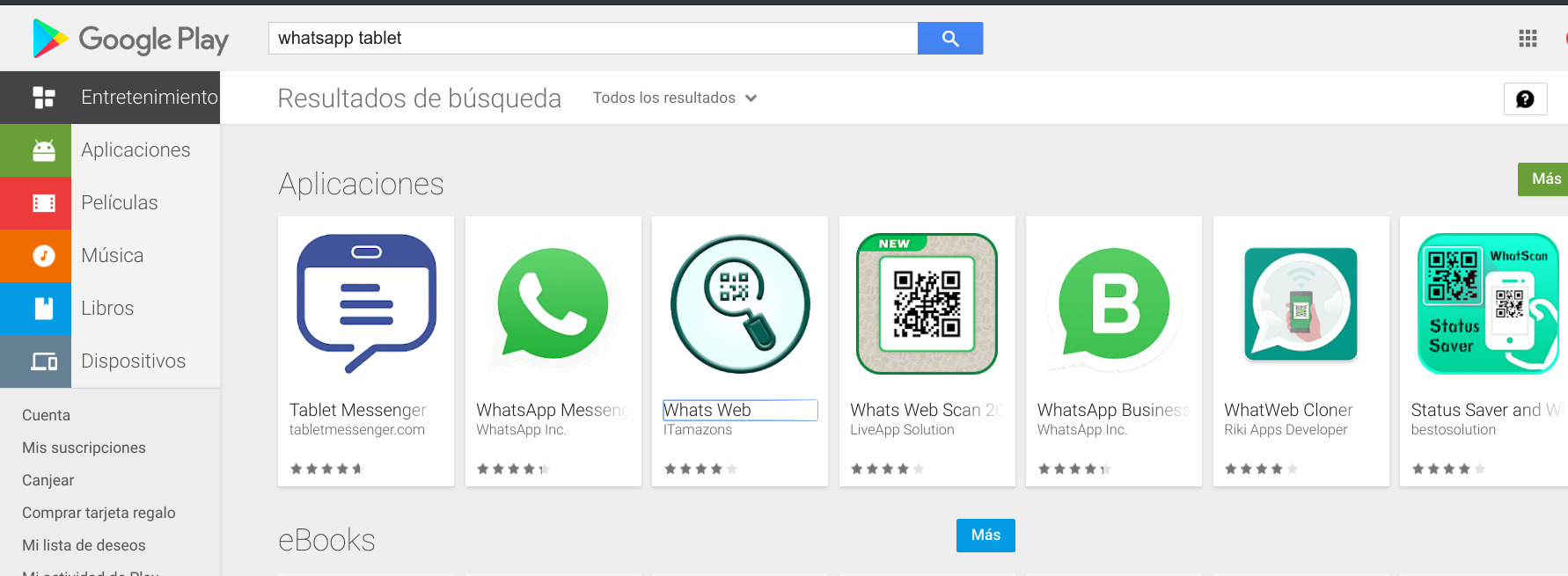1568x576 pixels.
Task: Switch to Dispositivos section
Action: click(110, 361)
